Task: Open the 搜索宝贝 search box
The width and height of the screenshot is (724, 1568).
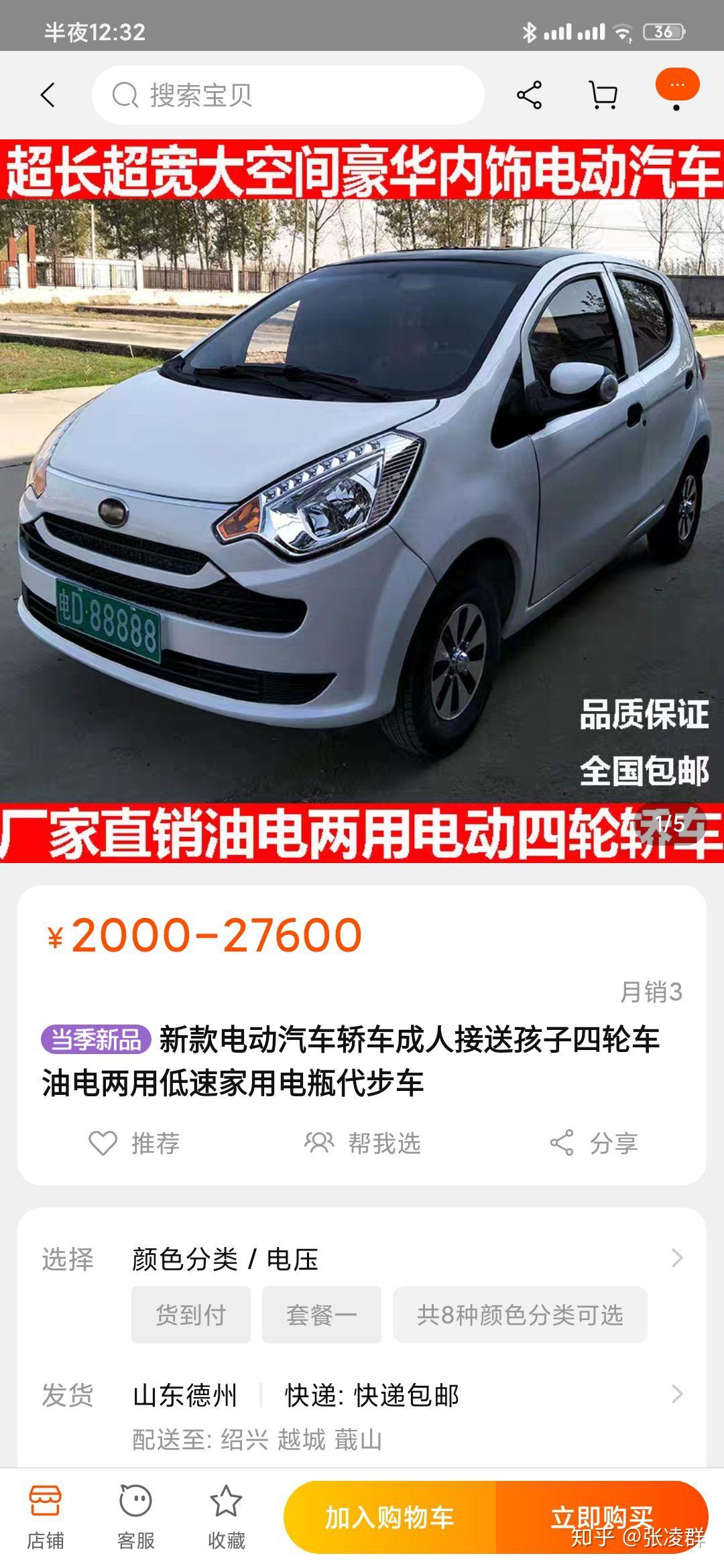Action: click(x=288, y=95)
